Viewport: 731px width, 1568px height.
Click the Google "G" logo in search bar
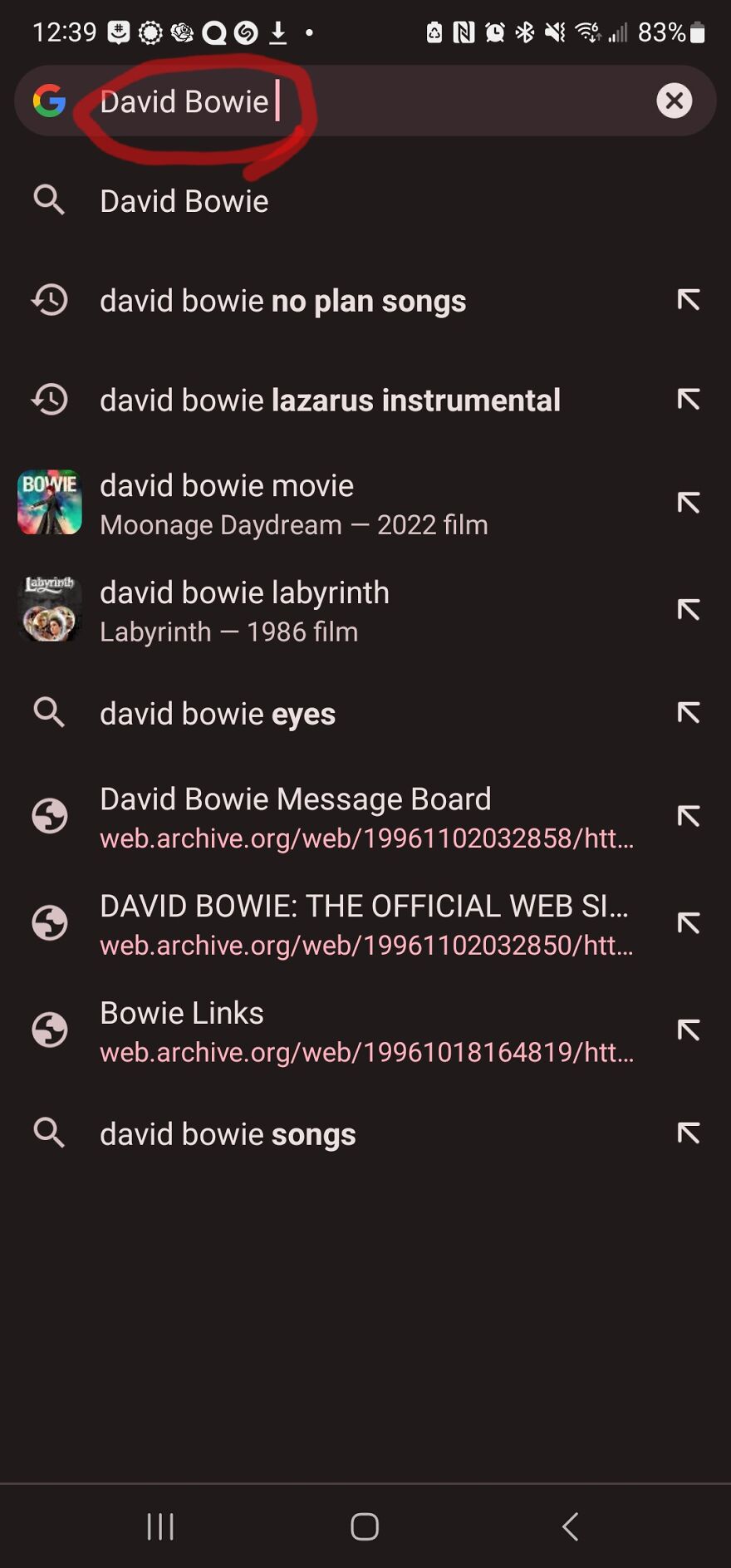[x=50, y=101]
